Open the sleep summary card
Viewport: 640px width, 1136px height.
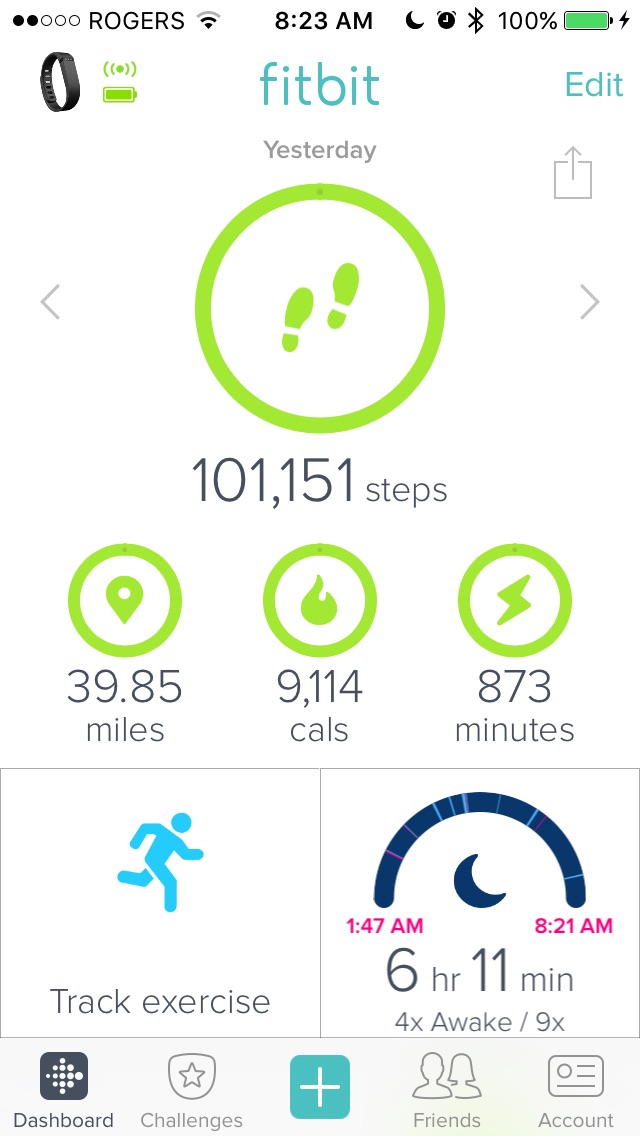pos(480,902)
